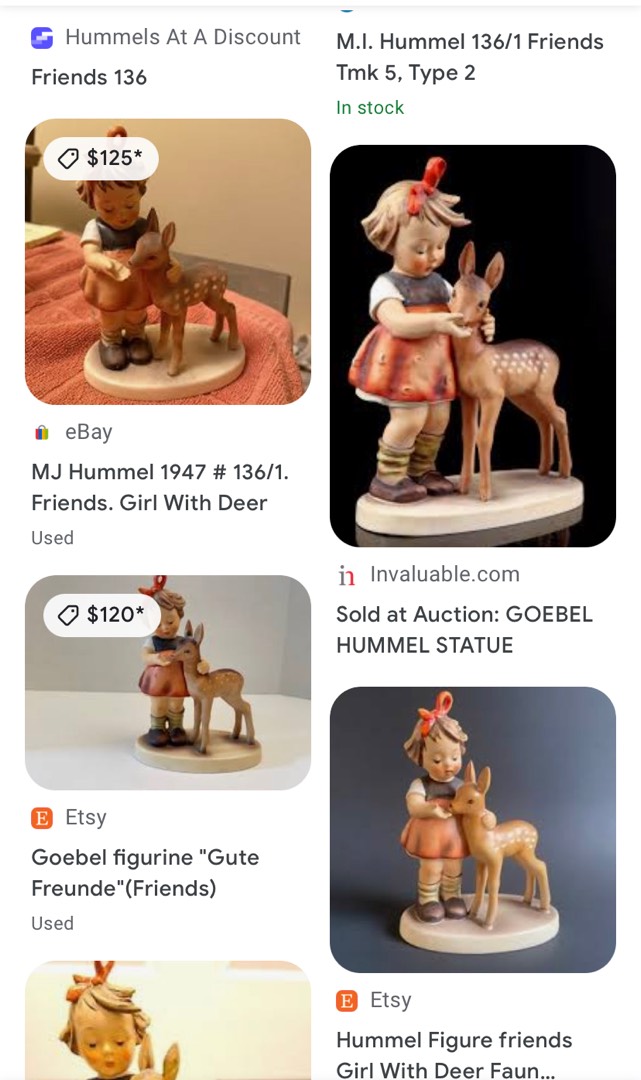Open Sold at Auction: GOEBEL HUMMEL STATUE title
This screenshot has height=1080, width=641.
tap(464, 630)
